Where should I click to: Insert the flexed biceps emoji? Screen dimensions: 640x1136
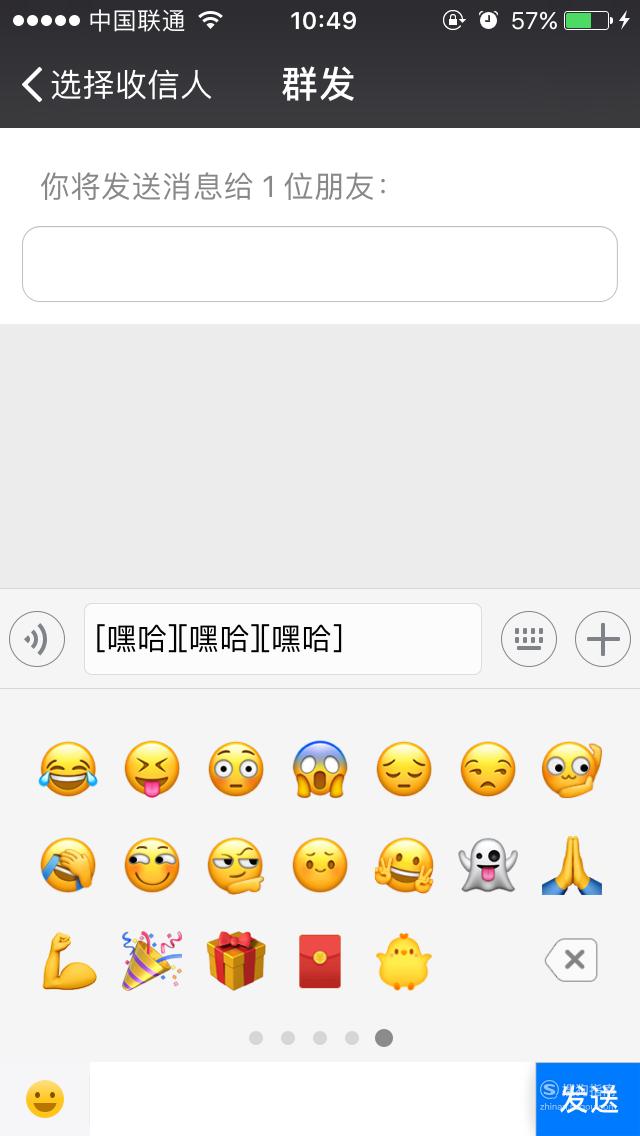pos(68,961)
